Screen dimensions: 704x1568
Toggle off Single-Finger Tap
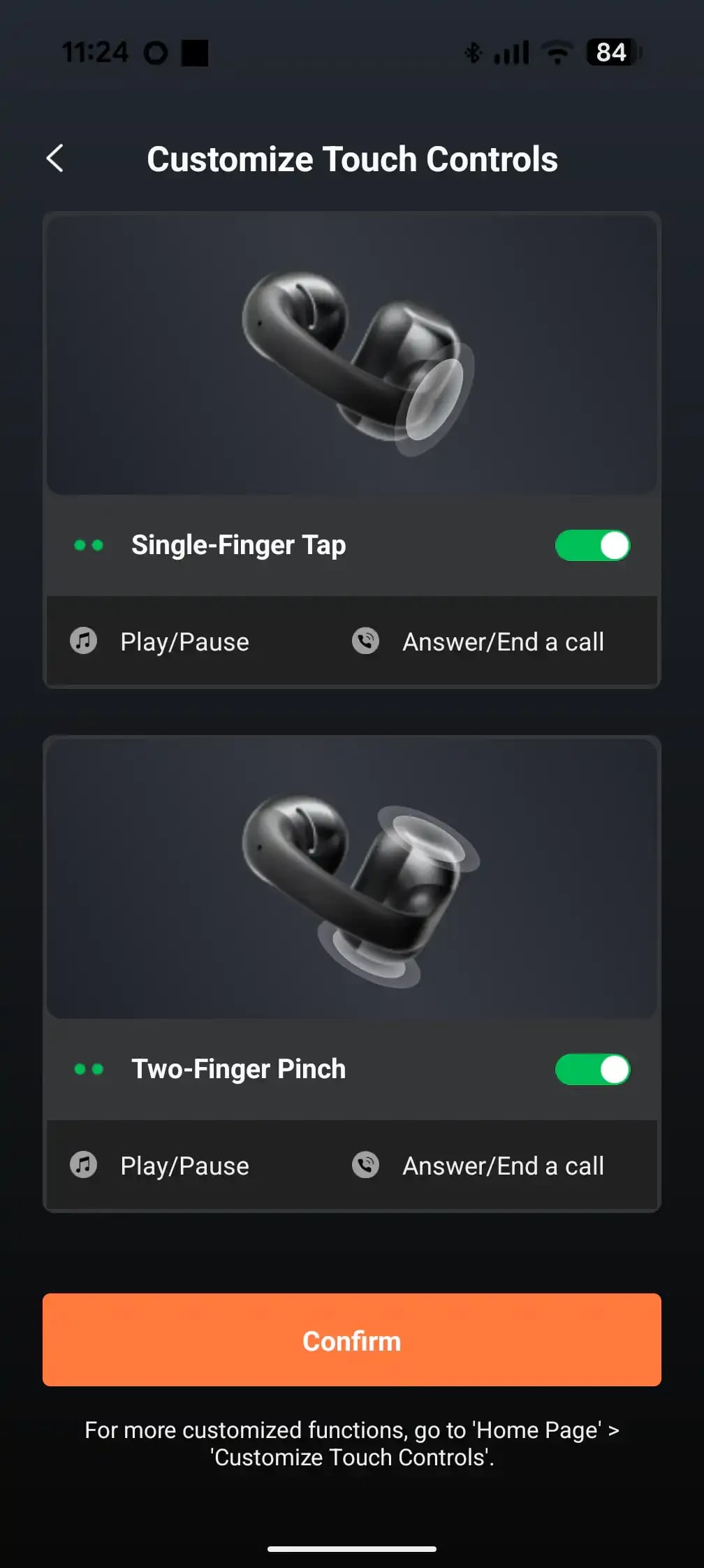pos(592,545)
